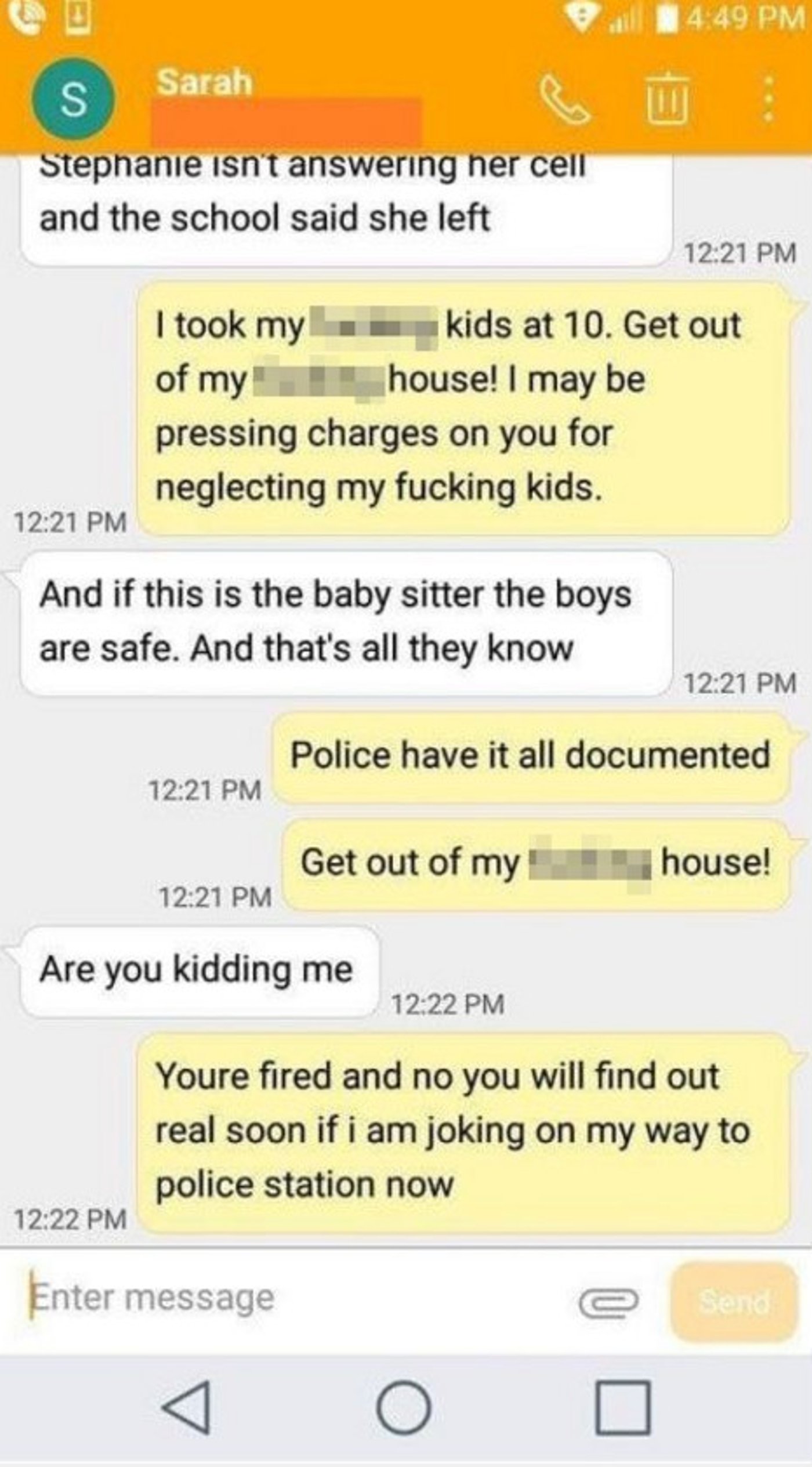
Task: Focus the Enter message field
Action: coord(290,1298)
